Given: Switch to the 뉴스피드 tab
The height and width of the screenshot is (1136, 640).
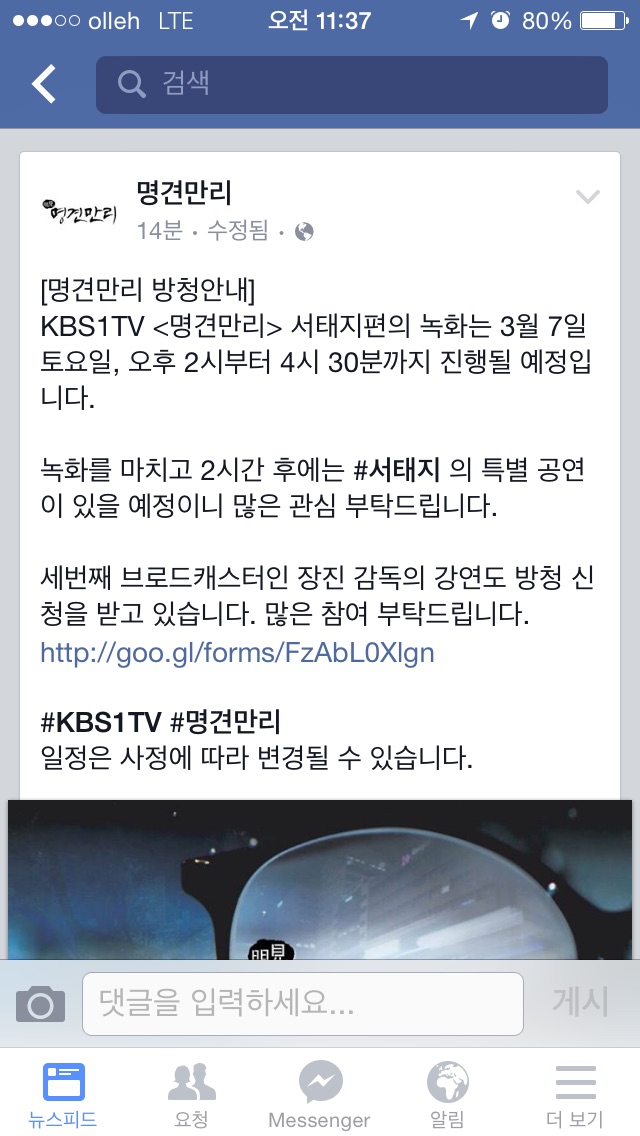Looking at the screenshot, I should 63,1094.
